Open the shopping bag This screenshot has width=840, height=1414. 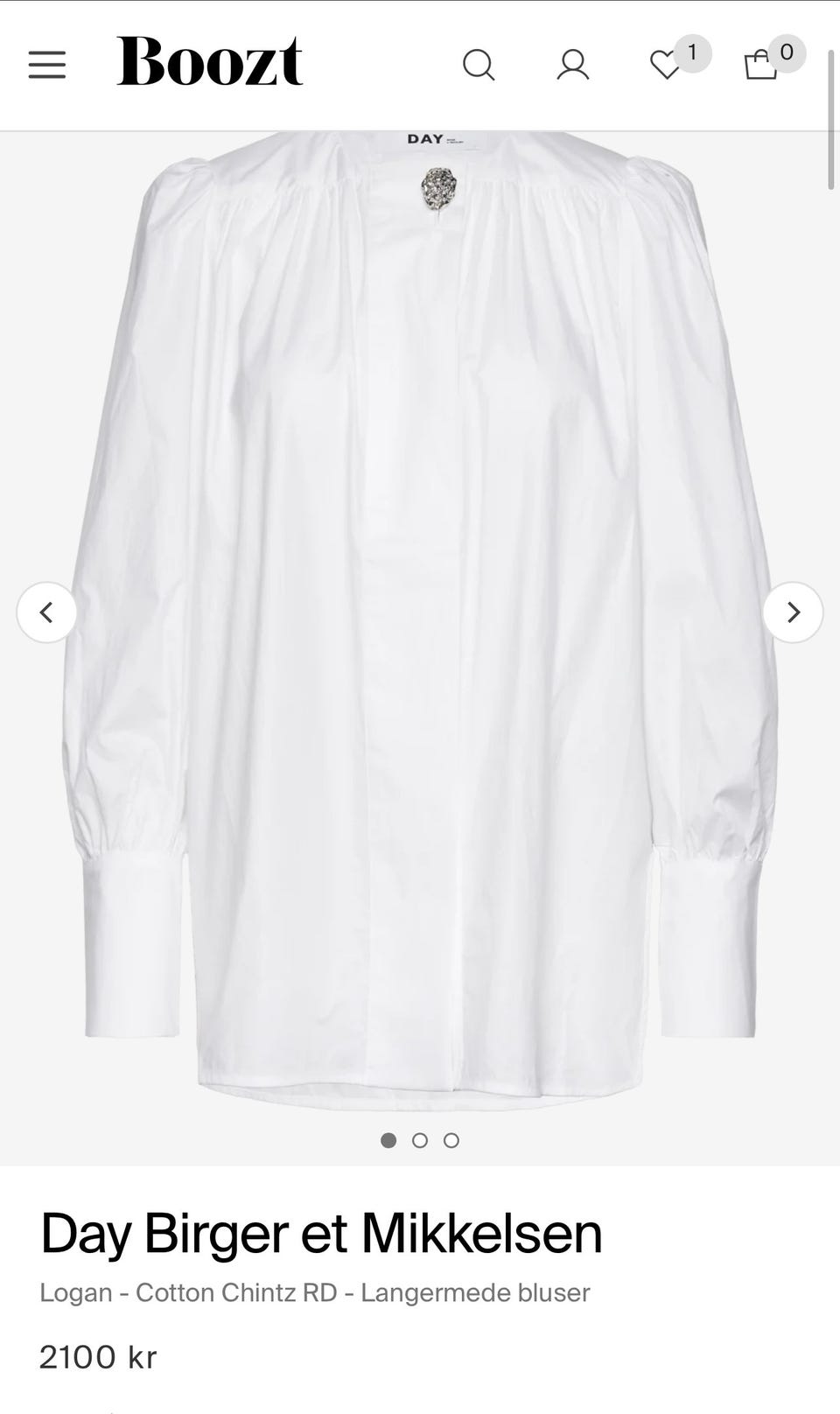pyautogui.click(x=760, y=65)
